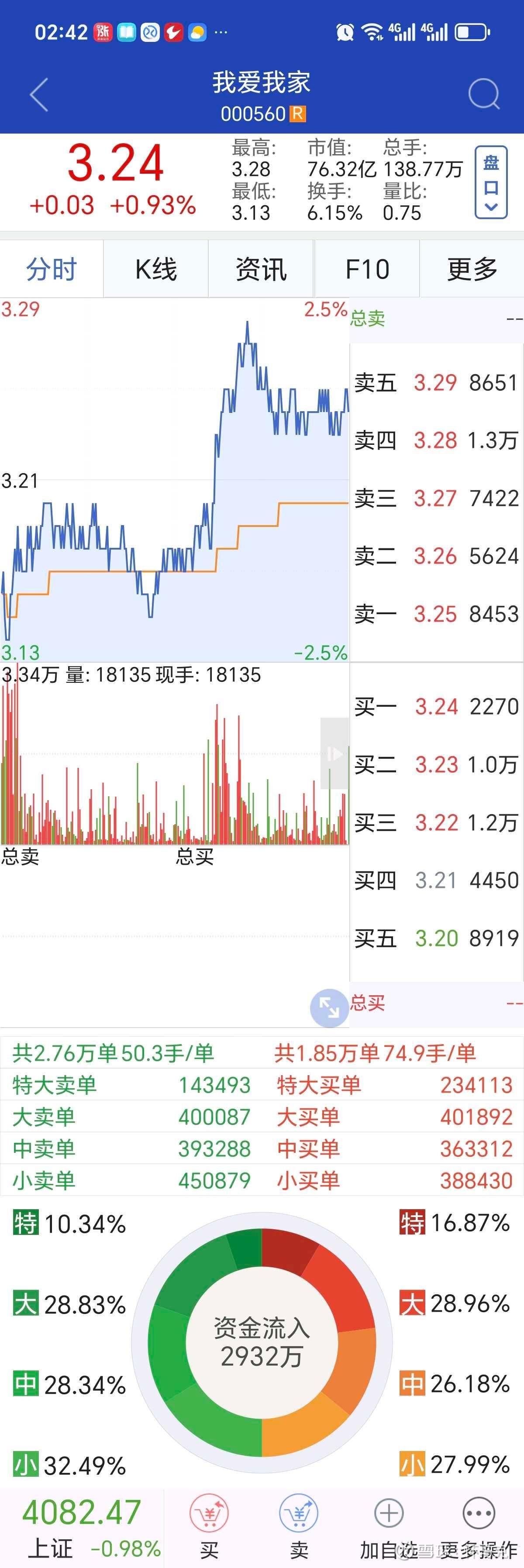This screenshot has height=1568, width=524.
Task: Select the 卖一 3.25 order row
Action: point(436,614)
